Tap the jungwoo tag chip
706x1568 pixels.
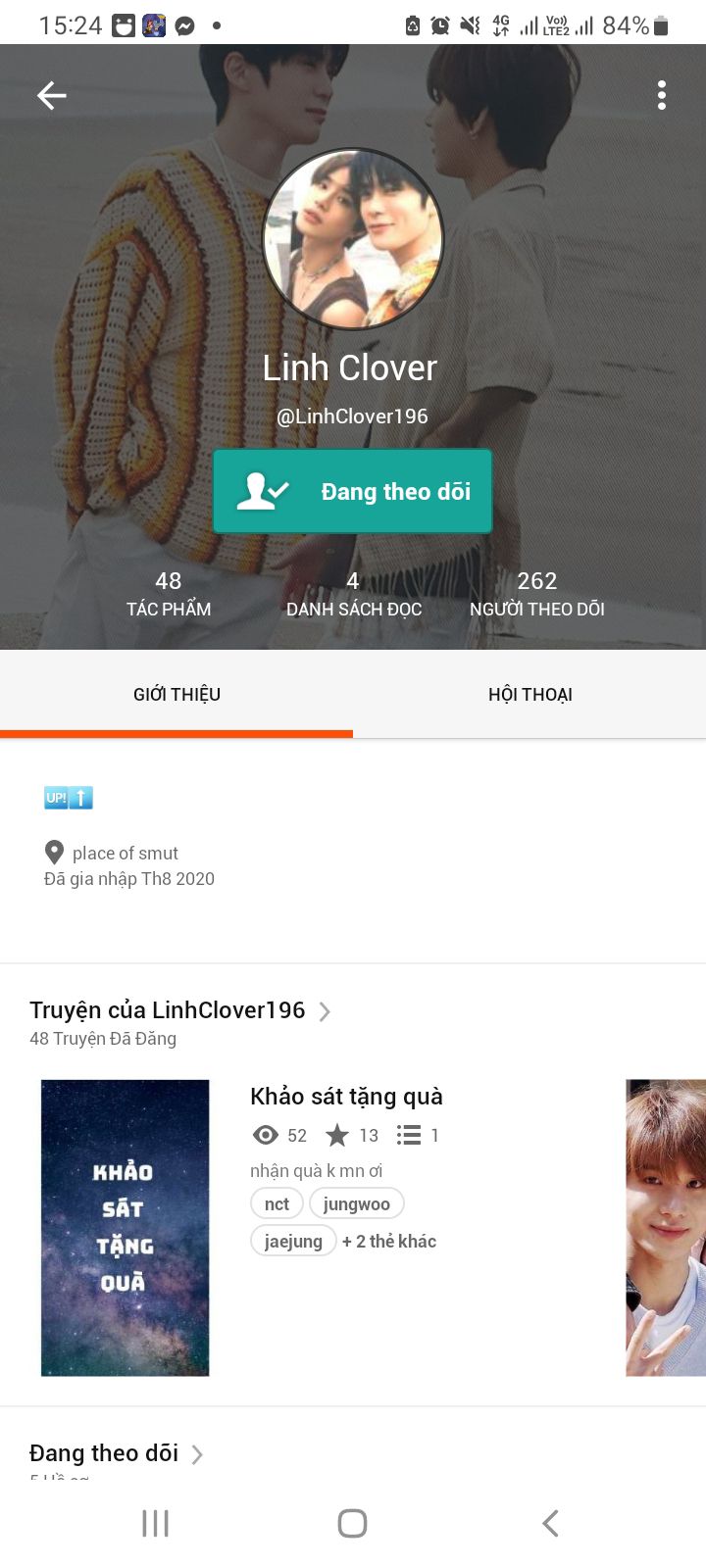(x=356, y=1203)
